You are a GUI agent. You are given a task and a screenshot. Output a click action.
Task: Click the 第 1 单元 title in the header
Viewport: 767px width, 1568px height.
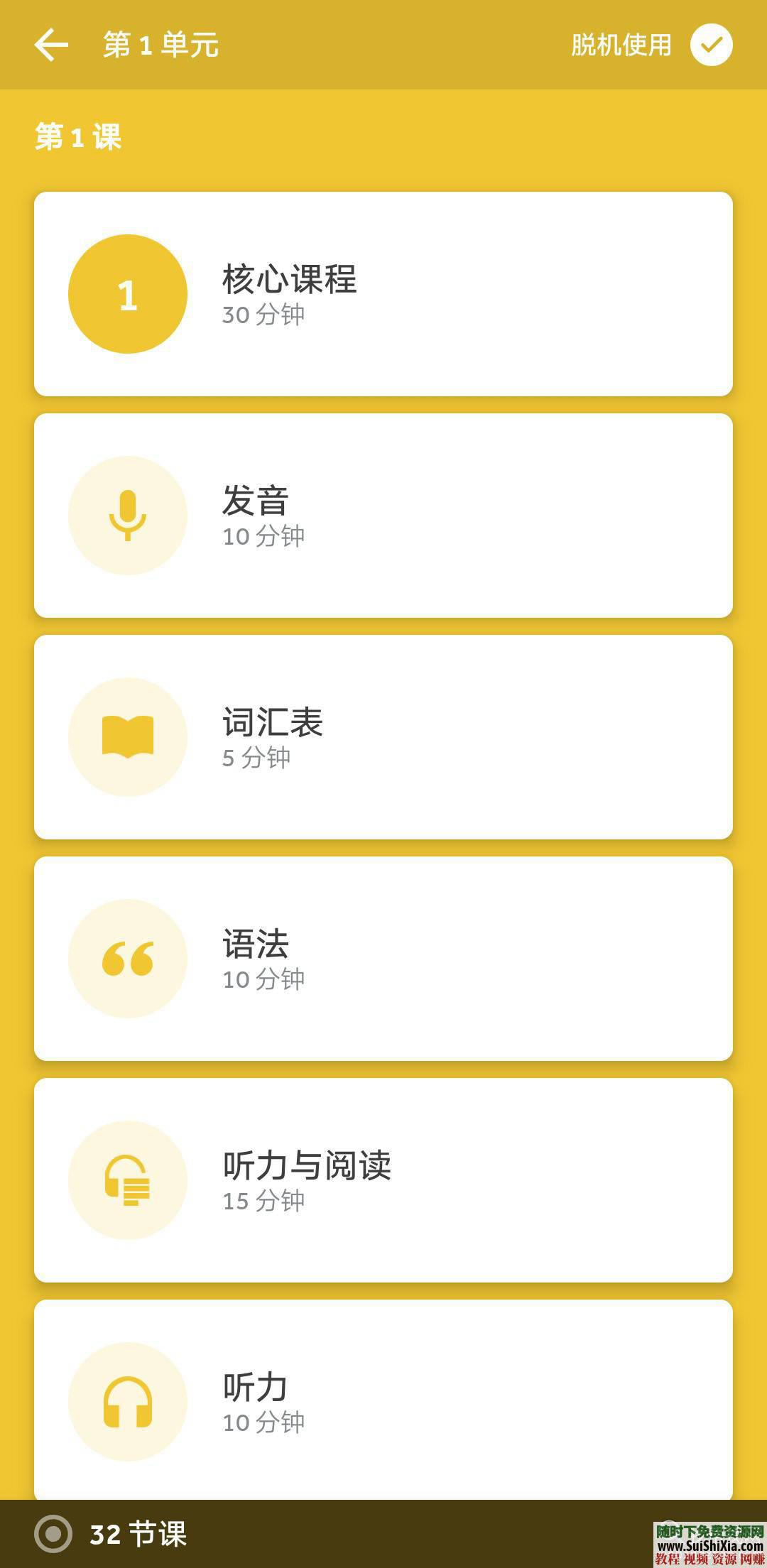point(160,45)
